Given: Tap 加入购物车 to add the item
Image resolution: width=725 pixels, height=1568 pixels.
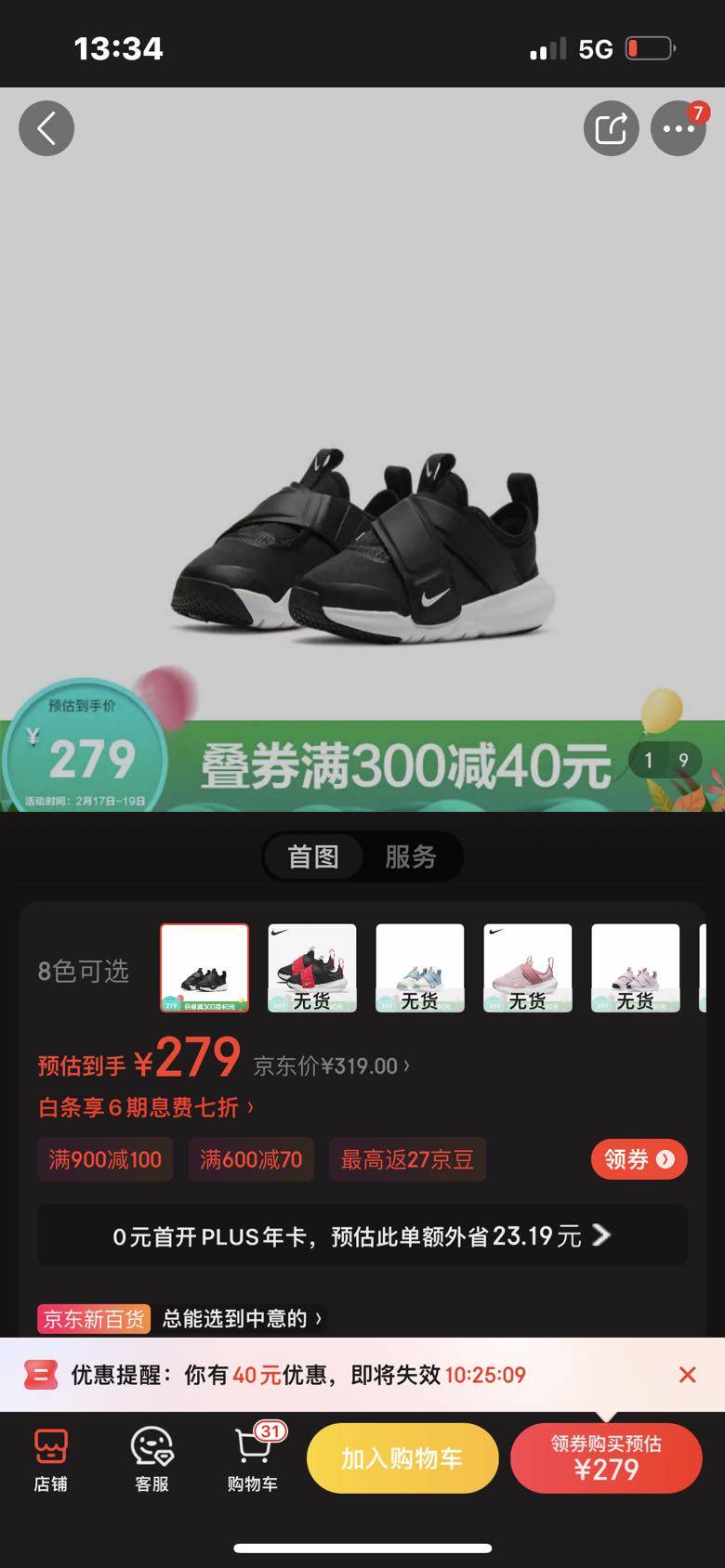Looking at the screenshot, I should point(402,1458).
